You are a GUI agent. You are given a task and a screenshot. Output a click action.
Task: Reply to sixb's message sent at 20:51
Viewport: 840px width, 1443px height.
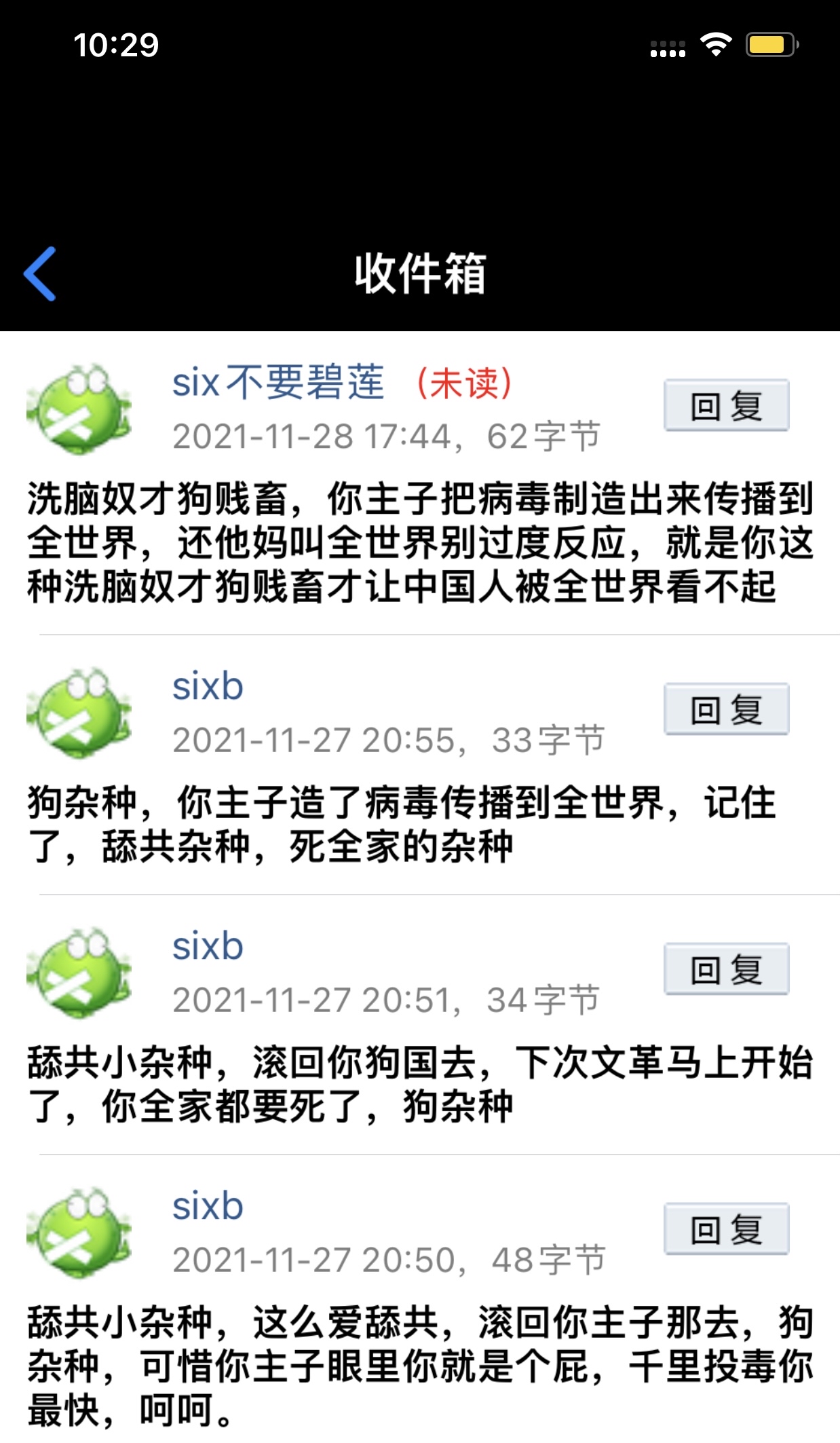coord(726,969)
